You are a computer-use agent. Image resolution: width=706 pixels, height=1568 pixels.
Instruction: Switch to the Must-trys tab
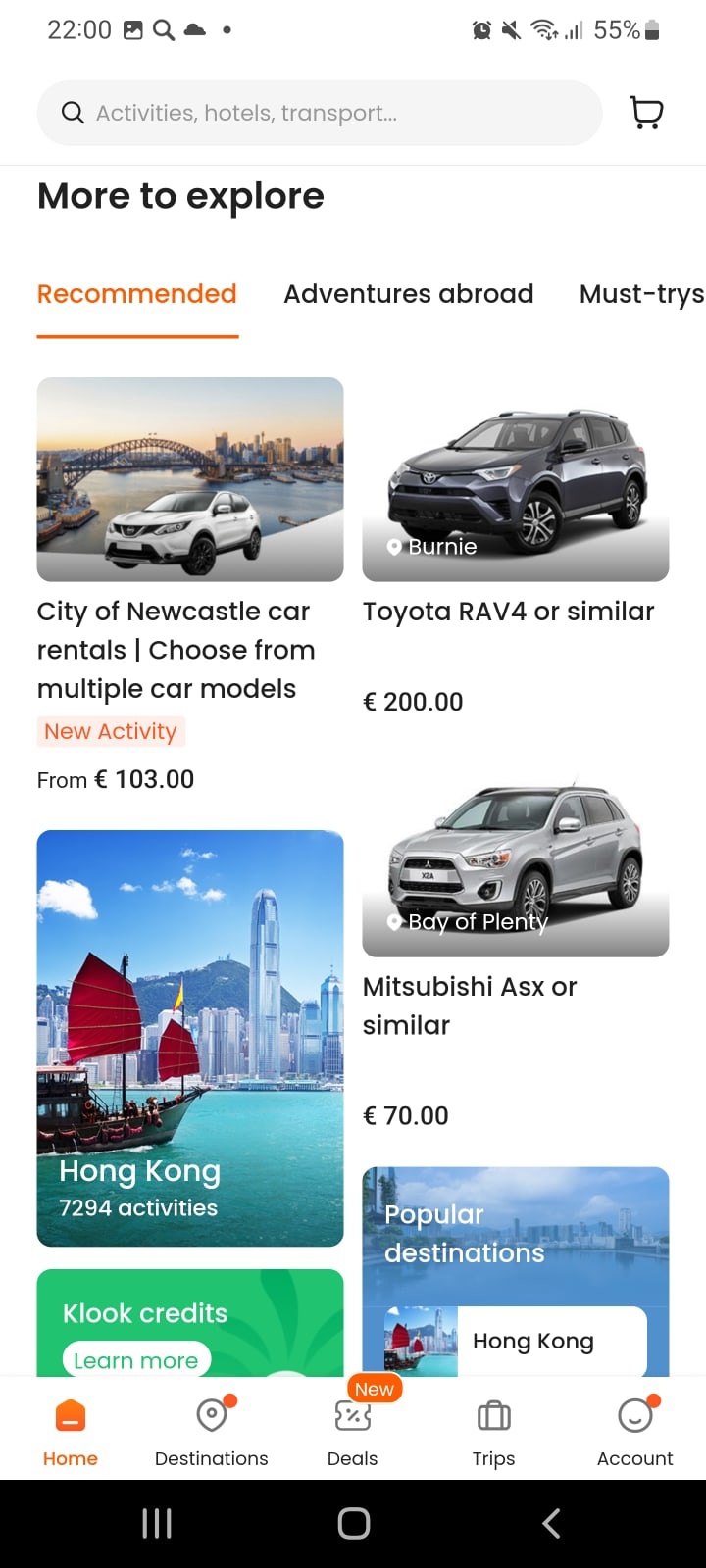click(x=642, y=294)
